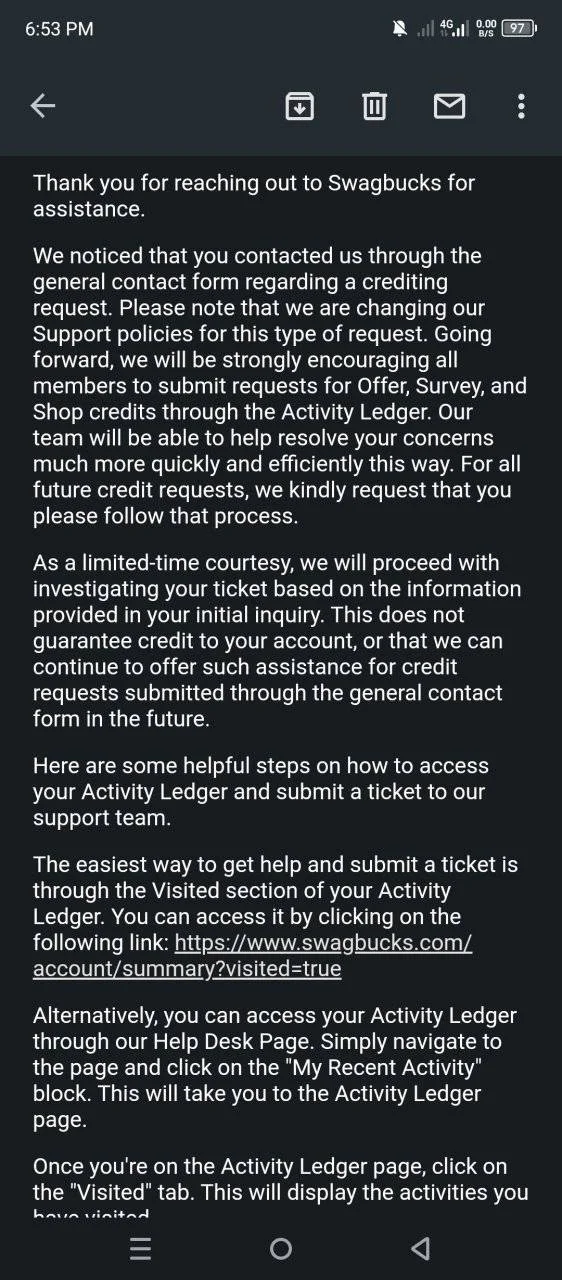Tap the system home button

[281, 1248]
